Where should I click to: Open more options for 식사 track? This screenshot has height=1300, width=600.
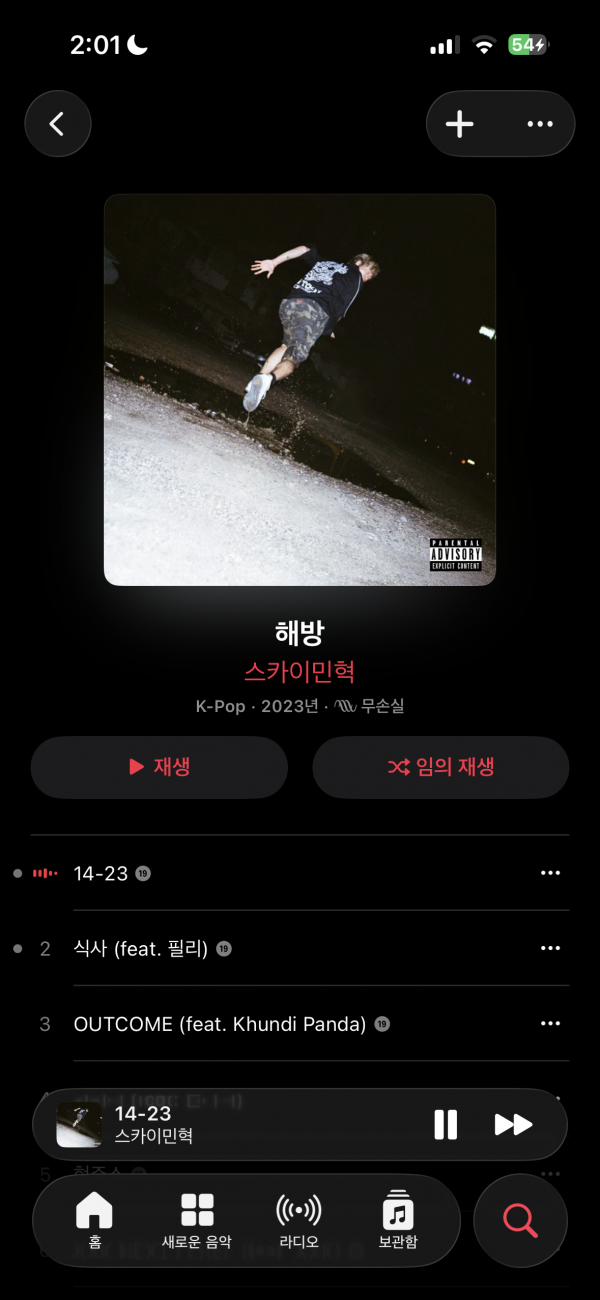click(x=550, y=948)
